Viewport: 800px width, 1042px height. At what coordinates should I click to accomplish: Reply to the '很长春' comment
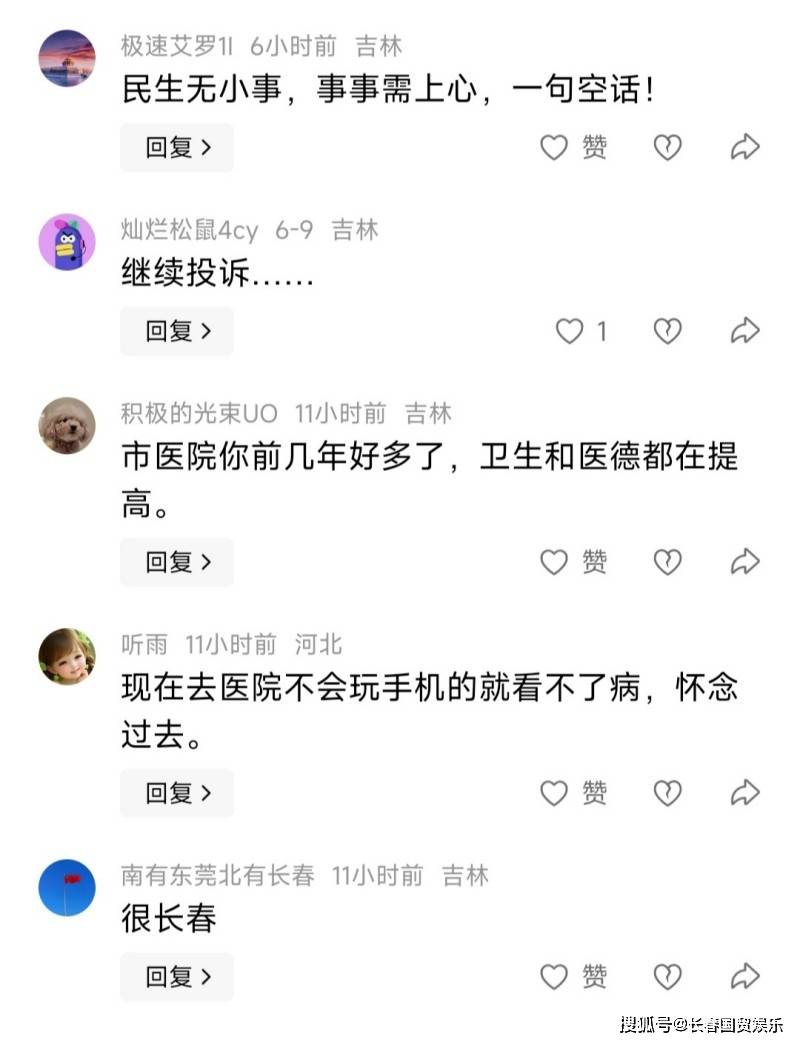point(177,976)
